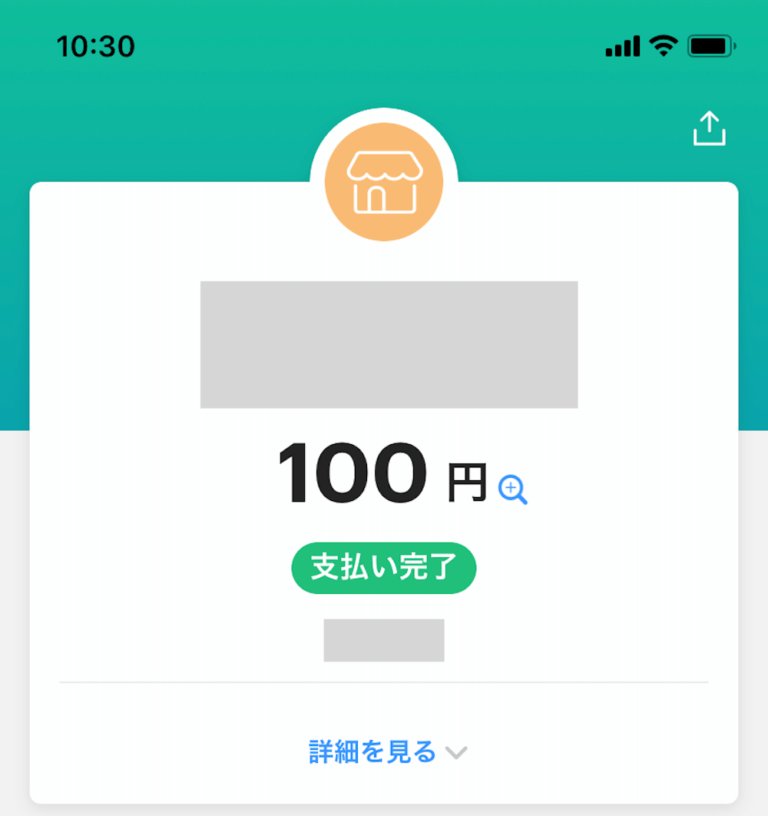The image size is (768, 816).
Task: Tap the storefront symbol inside the orange circle
Action: coord(383,180)
